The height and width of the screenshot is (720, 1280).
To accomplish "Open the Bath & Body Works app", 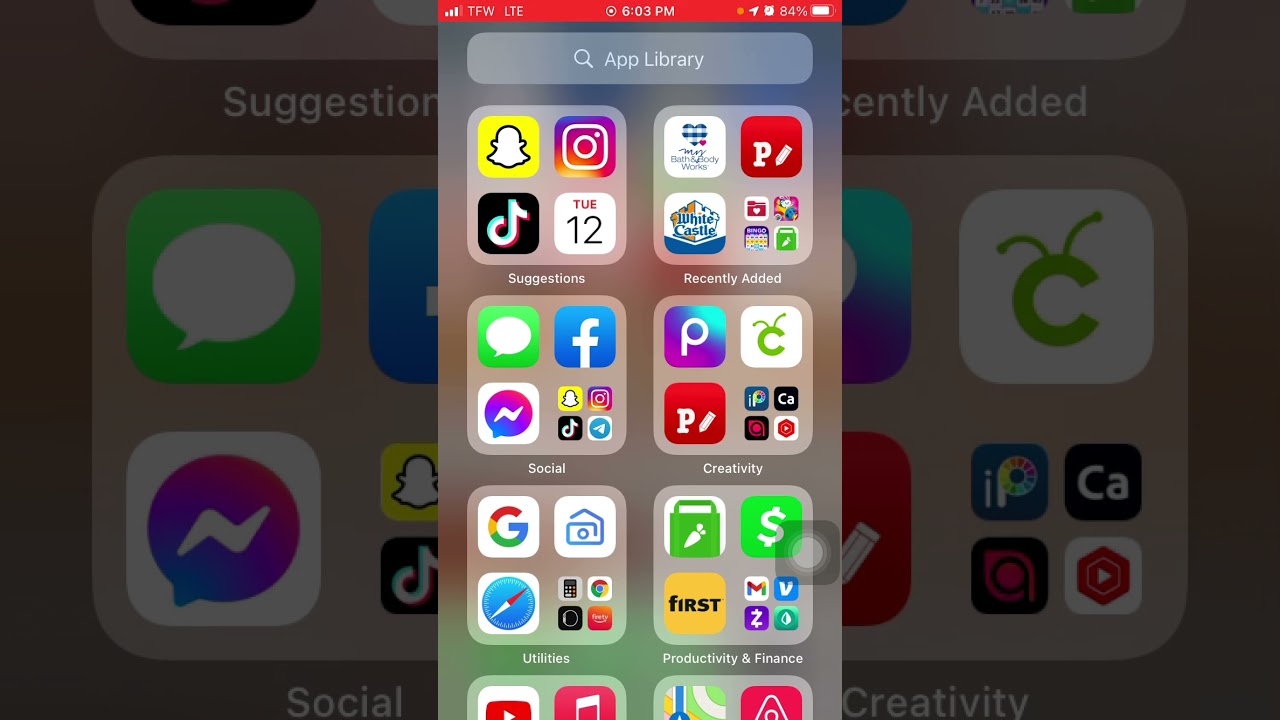I will (695, 147).
